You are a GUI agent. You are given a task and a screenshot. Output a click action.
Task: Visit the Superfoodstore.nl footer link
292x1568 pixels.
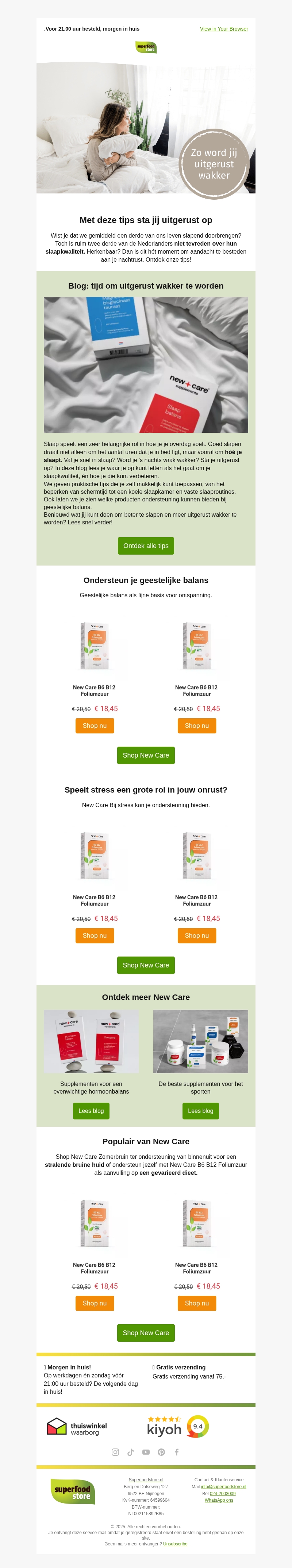[146, 1479]
